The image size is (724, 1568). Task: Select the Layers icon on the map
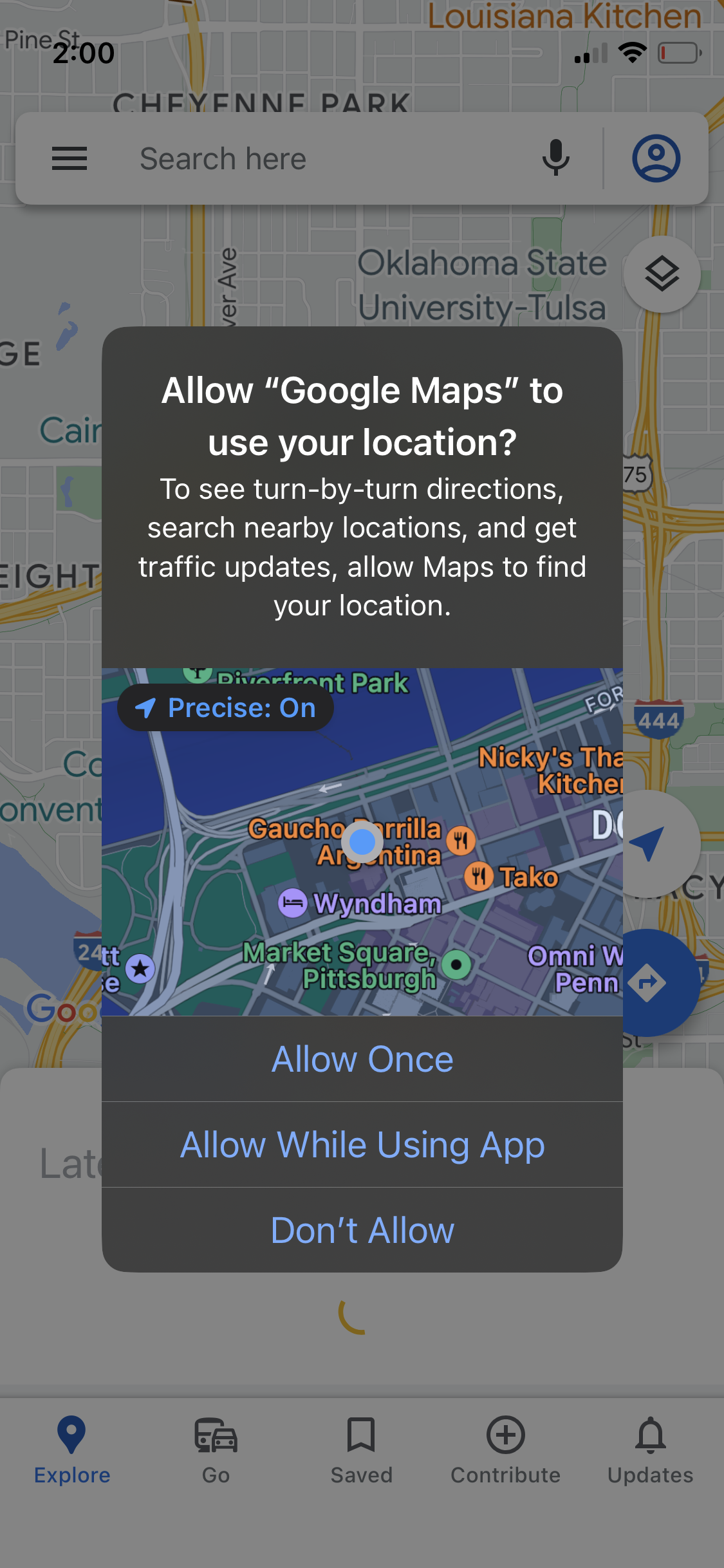[662, 274]
